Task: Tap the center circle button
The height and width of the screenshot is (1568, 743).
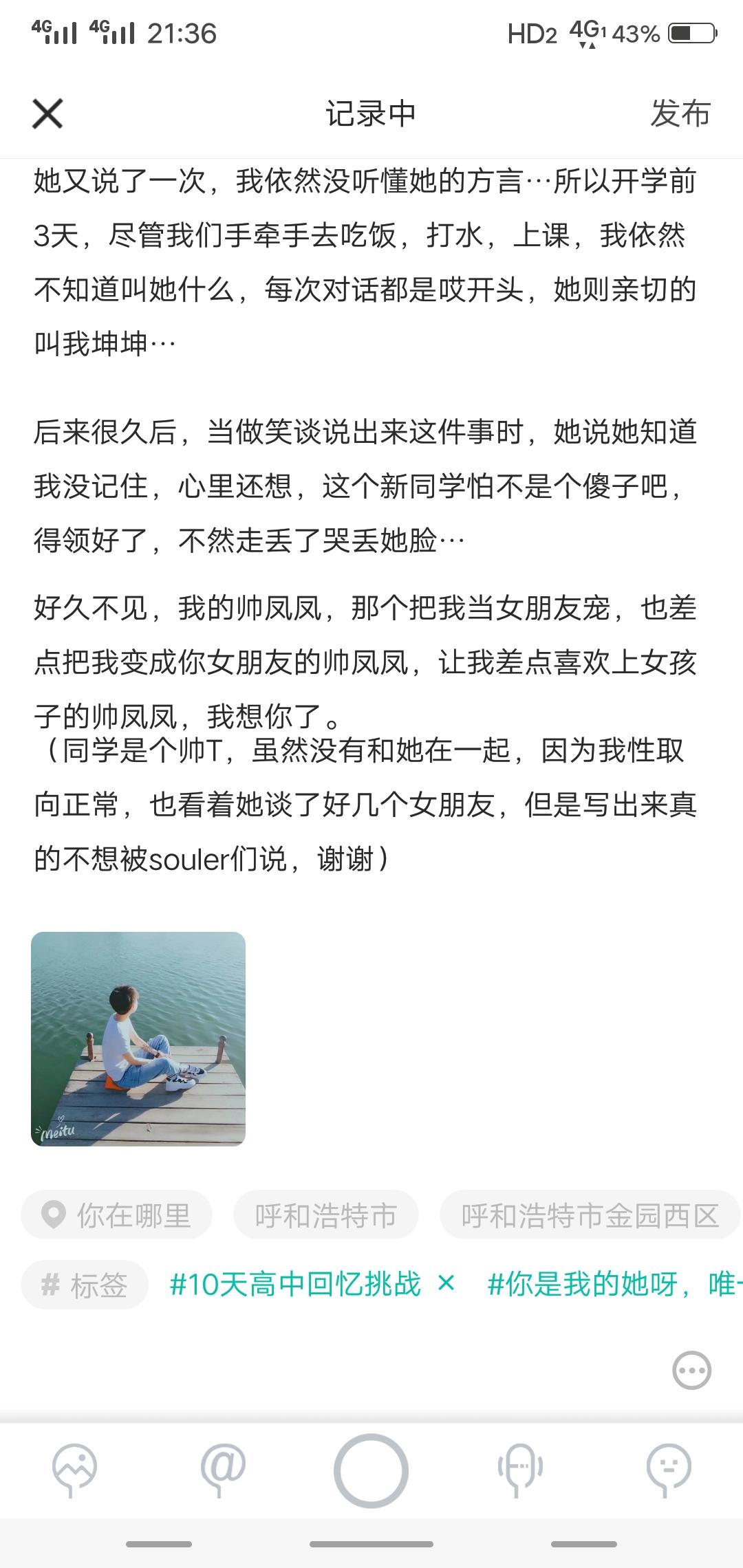Action: coord(371,1470)
